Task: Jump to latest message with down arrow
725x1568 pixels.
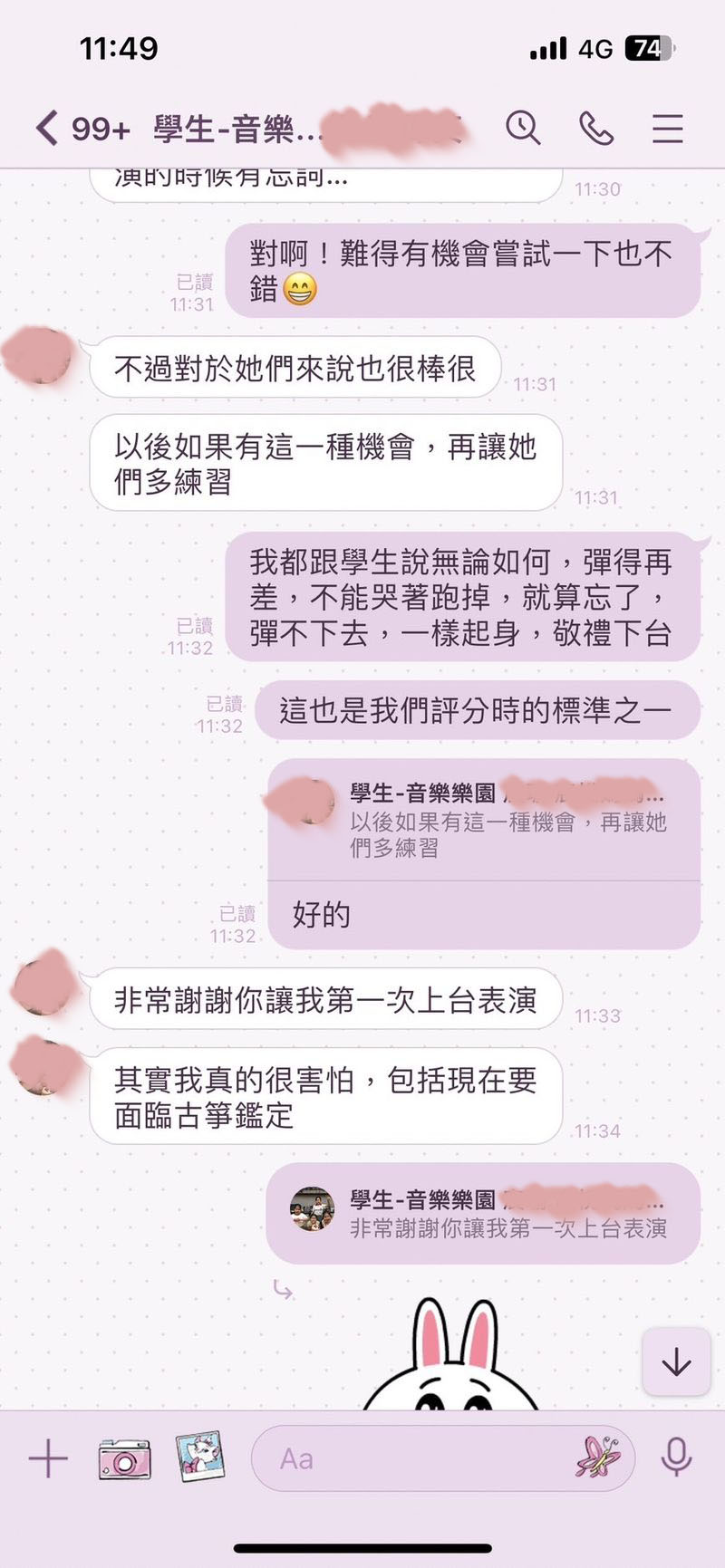Action: click(676, 1362)
